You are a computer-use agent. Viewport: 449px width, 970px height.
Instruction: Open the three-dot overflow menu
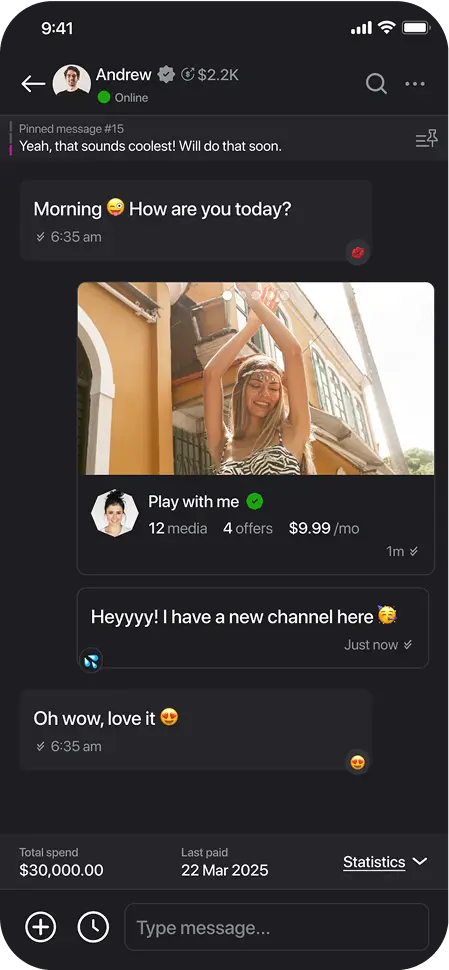415,84
